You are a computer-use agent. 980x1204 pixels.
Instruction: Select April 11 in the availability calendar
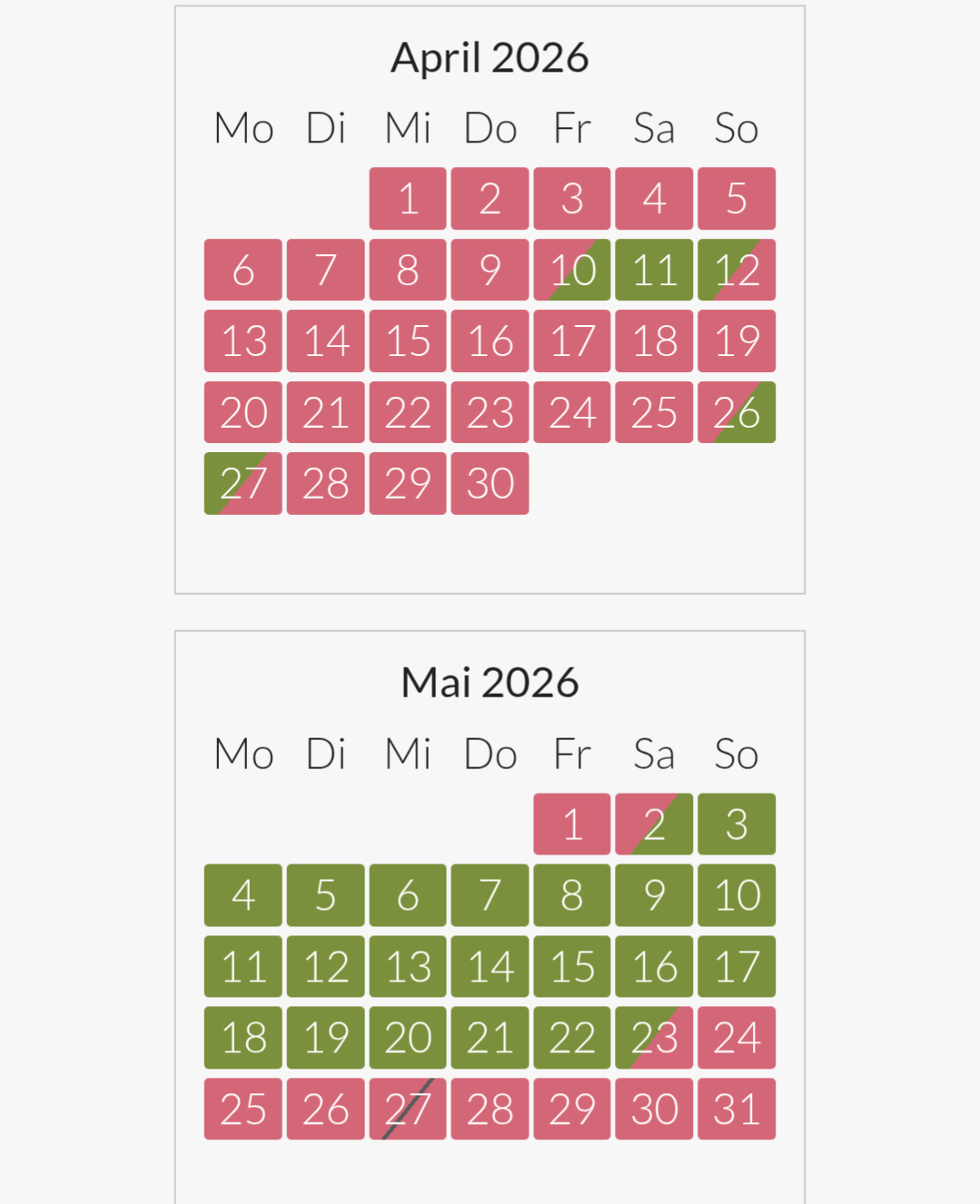point(654,270)
